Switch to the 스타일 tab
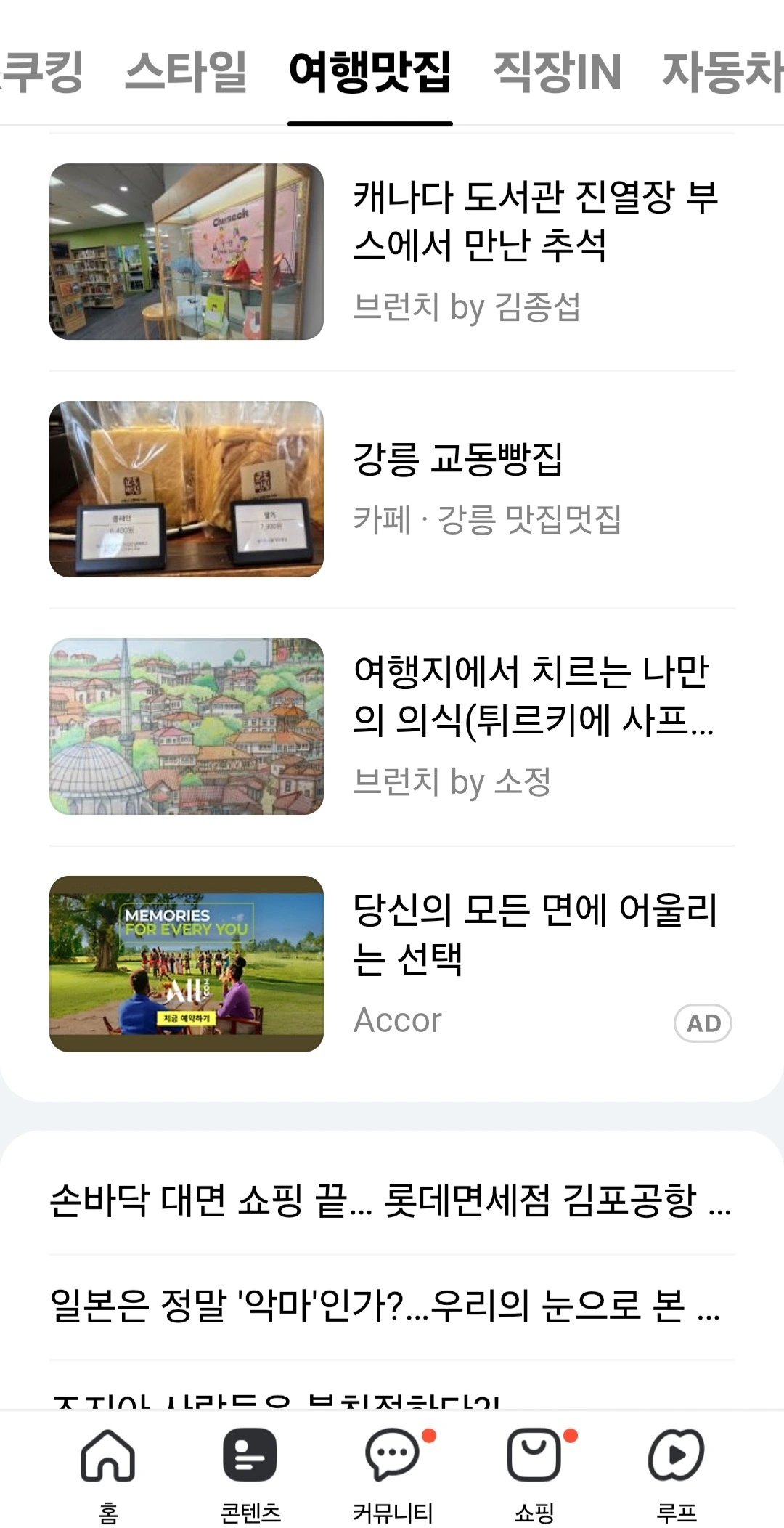Screen dimensions: 784x1528 tap(186, 73)
